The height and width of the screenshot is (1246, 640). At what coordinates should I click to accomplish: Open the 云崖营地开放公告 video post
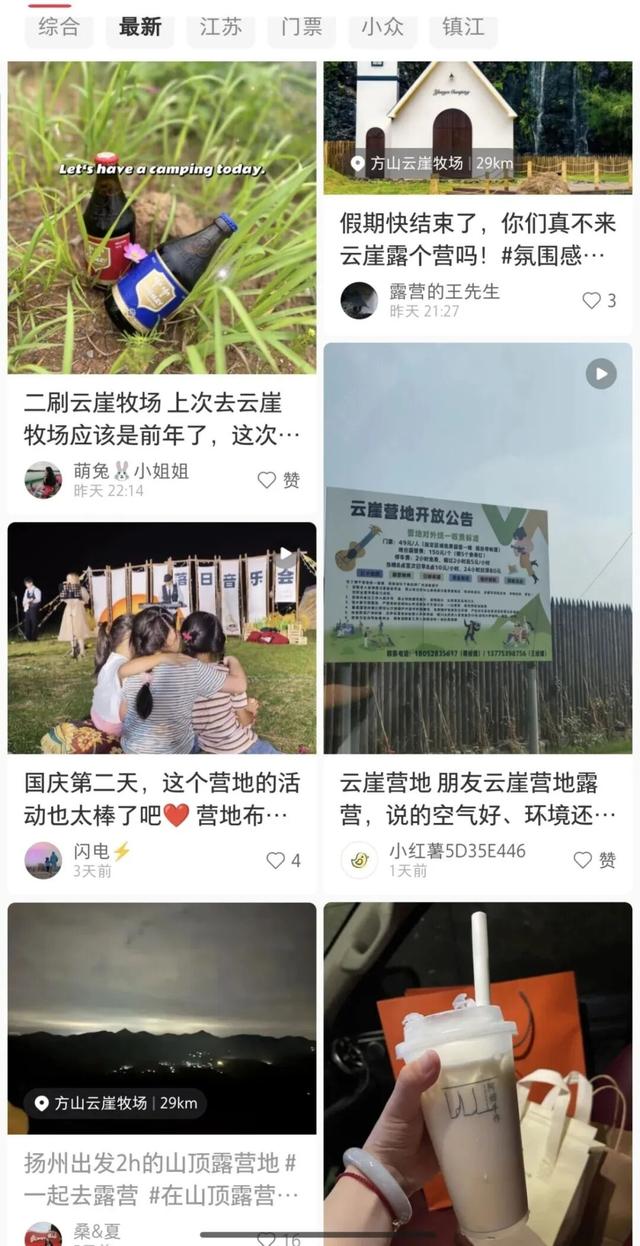pos(478,548)
